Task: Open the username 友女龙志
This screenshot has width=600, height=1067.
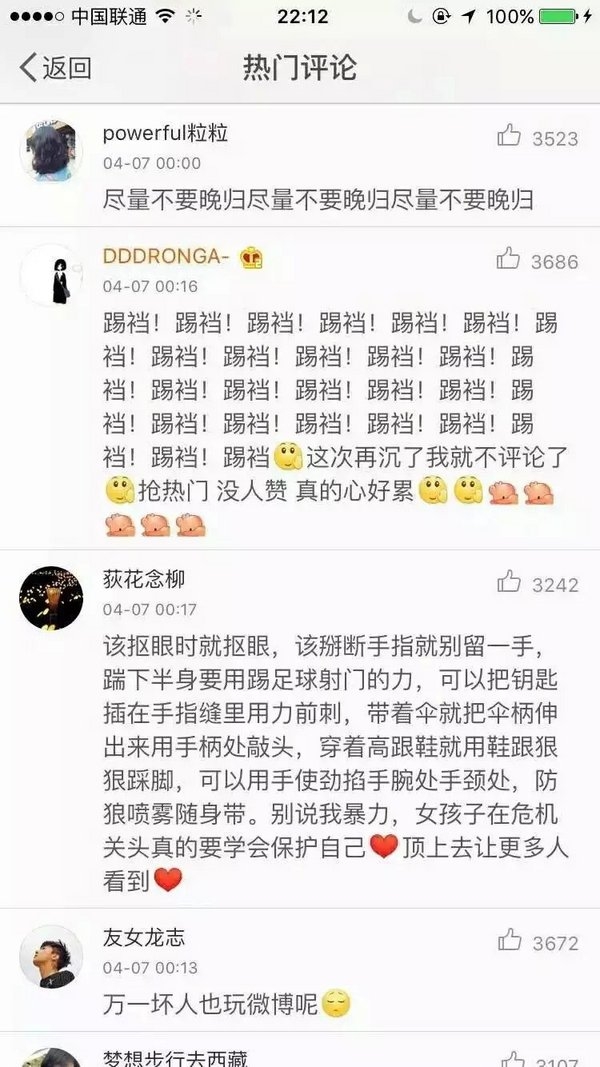Action: (x=143, y=939)
